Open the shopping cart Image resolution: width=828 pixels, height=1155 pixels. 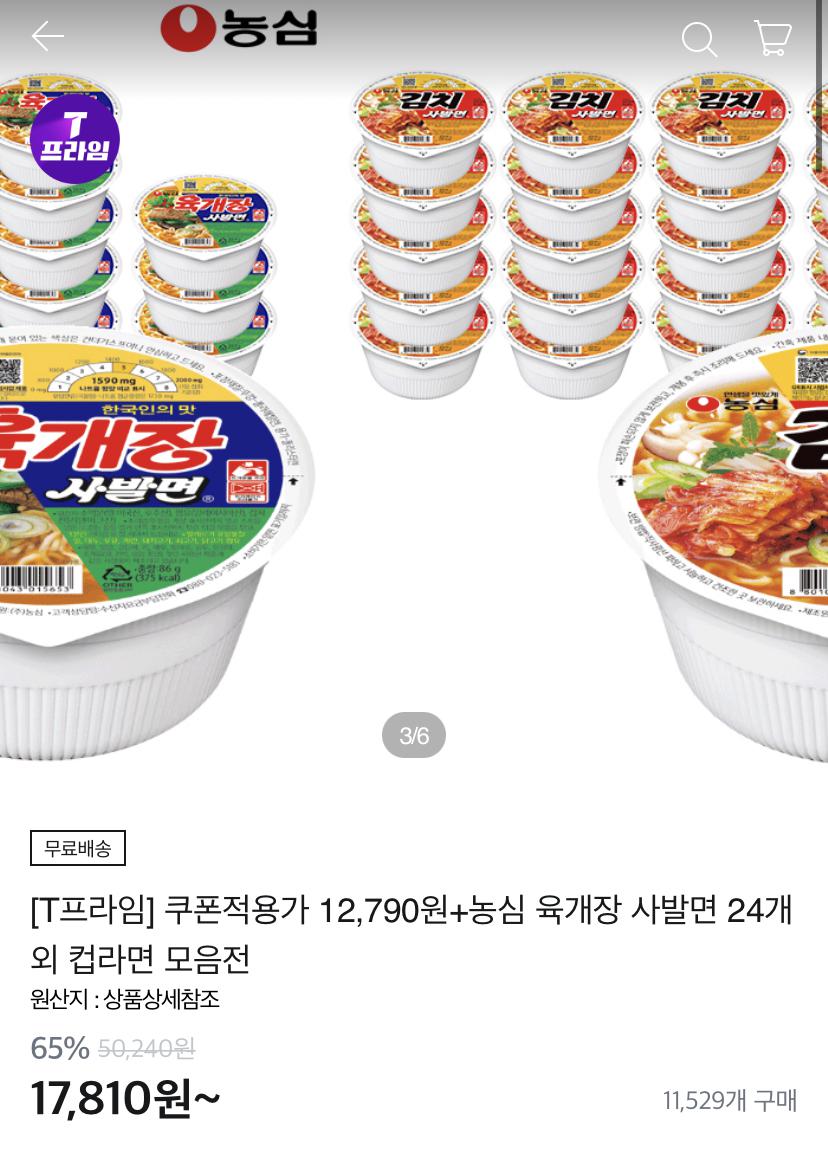point(772,38)
